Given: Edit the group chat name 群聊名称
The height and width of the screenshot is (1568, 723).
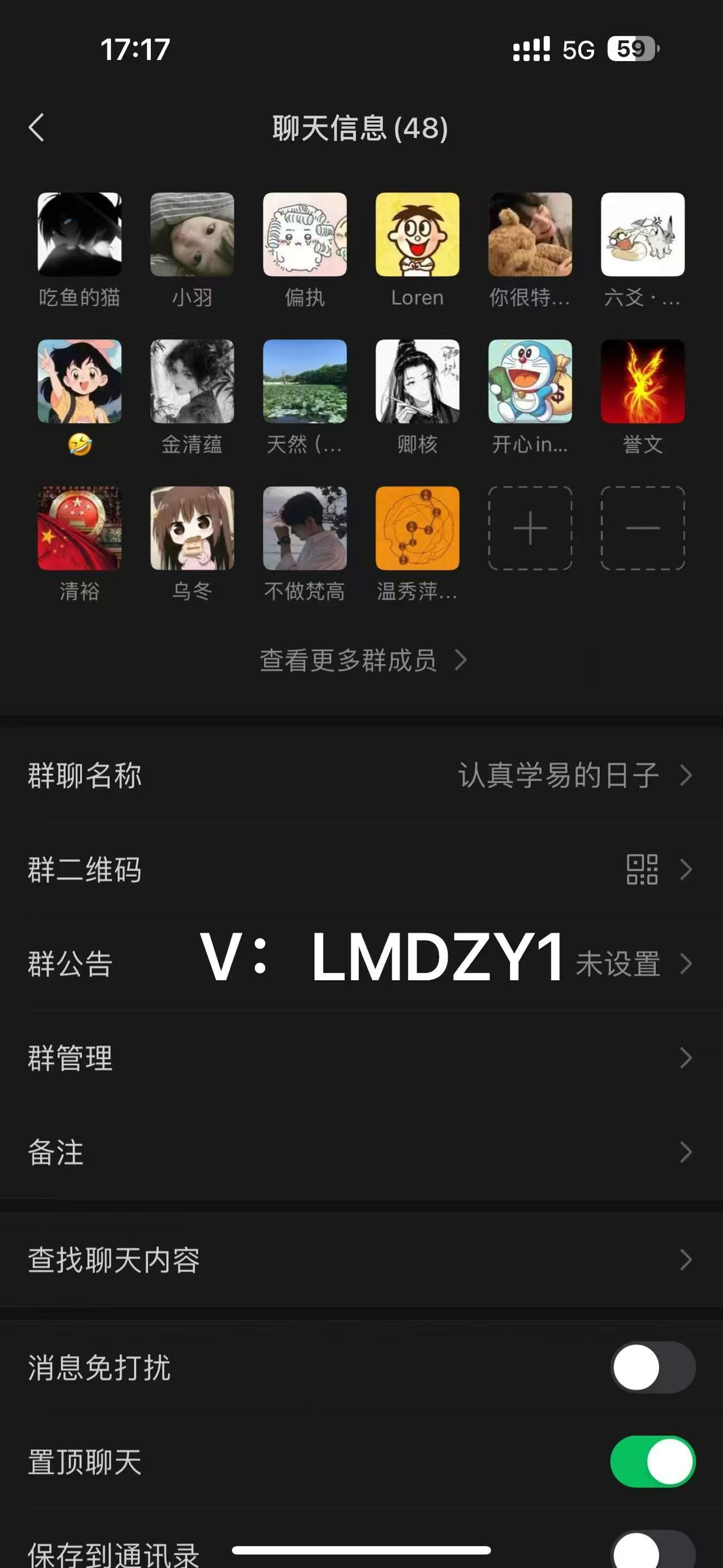Looking at the screenshot, I should coord(362,776).
